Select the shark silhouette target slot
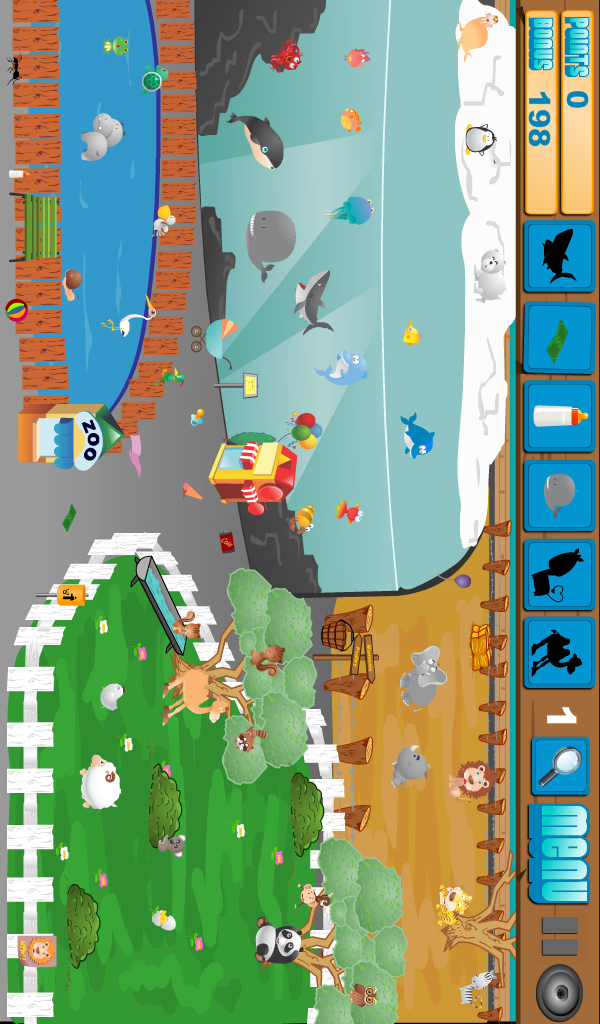 pos(558,256)
